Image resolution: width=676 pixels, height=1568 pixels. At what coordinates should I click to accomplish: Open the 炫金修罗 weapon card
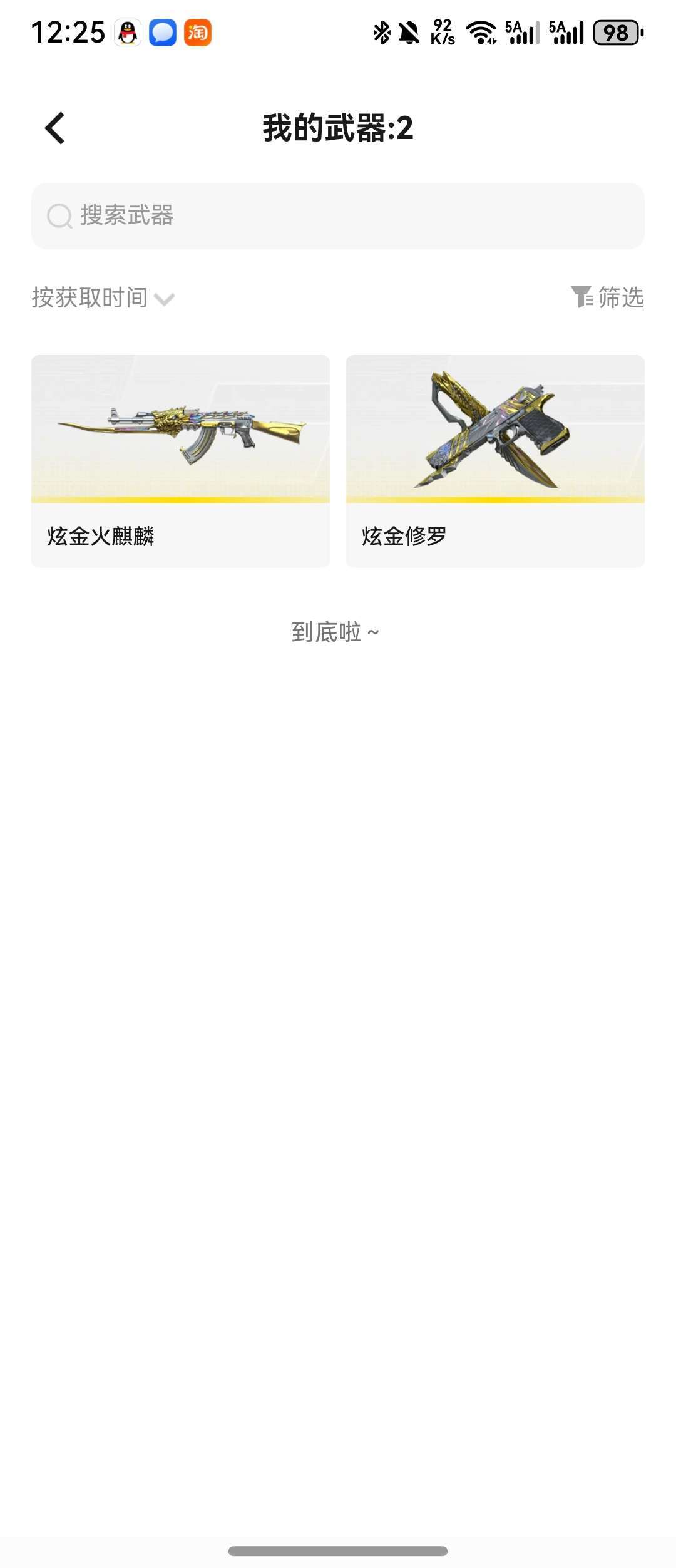[495, 460]
